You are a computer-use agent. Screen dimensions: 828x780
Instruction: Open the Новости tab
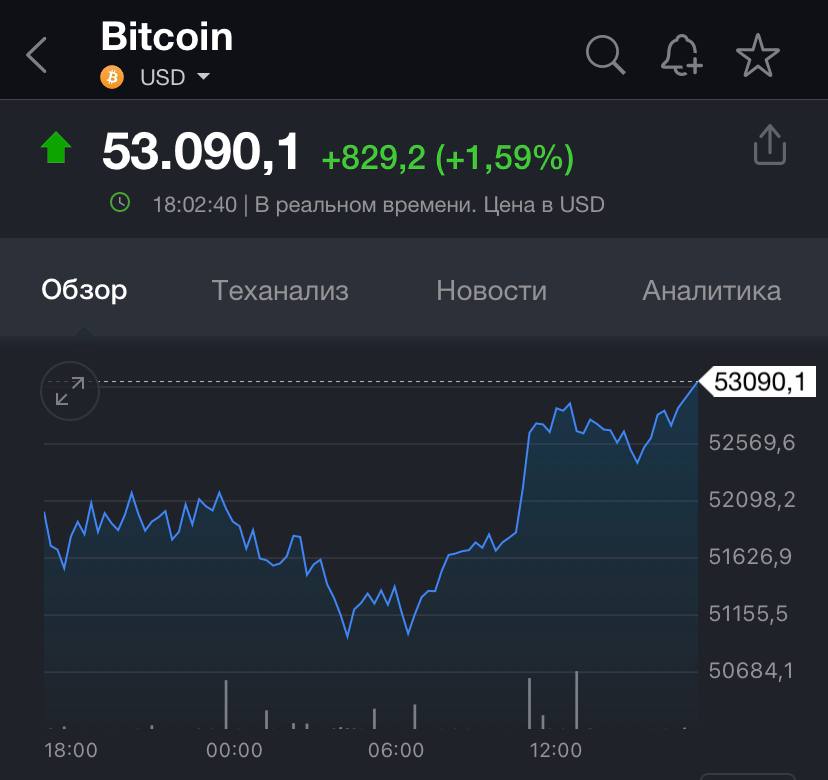[x=491, y=290]
